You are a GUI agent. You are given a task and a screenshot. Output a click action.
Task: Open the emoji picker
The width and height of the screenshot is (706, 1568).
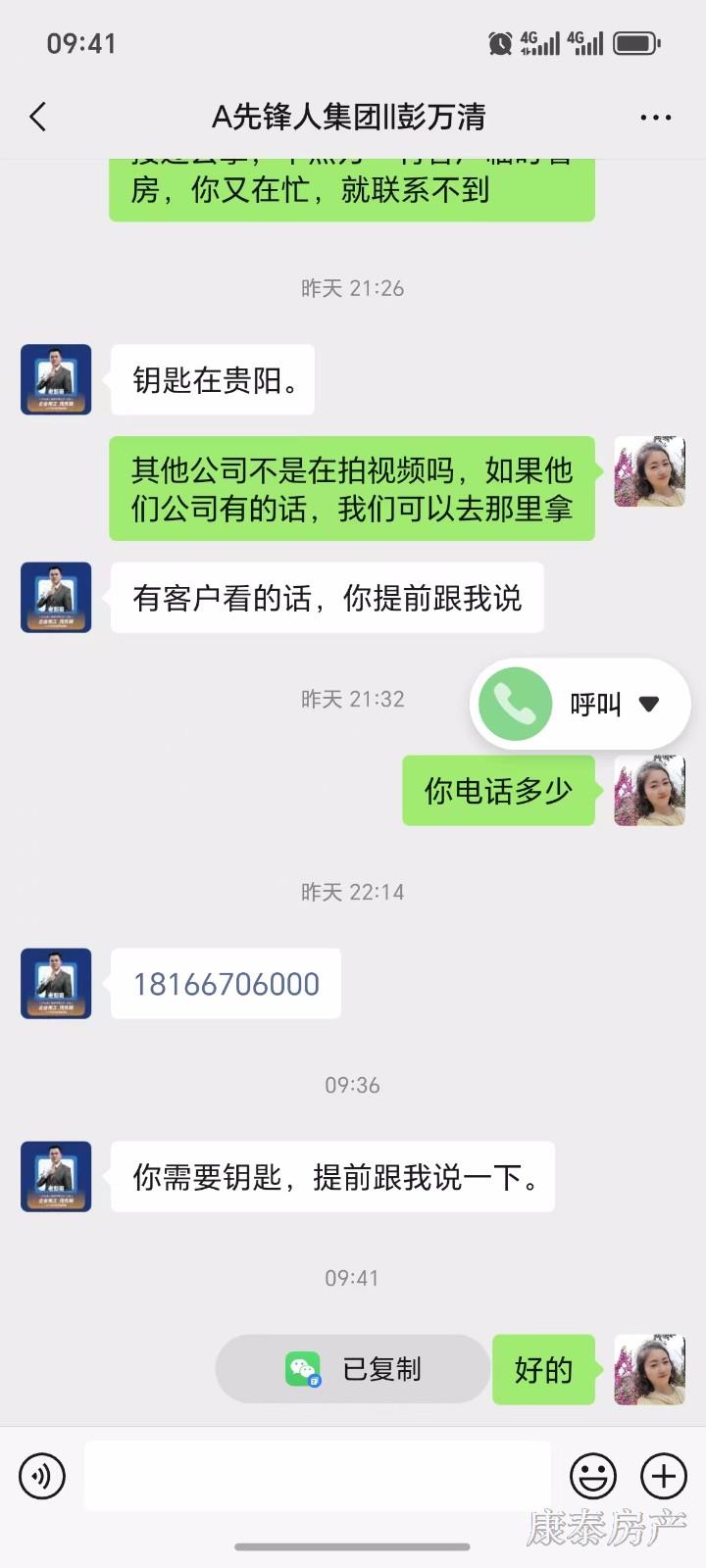(x=593, y=1476)
